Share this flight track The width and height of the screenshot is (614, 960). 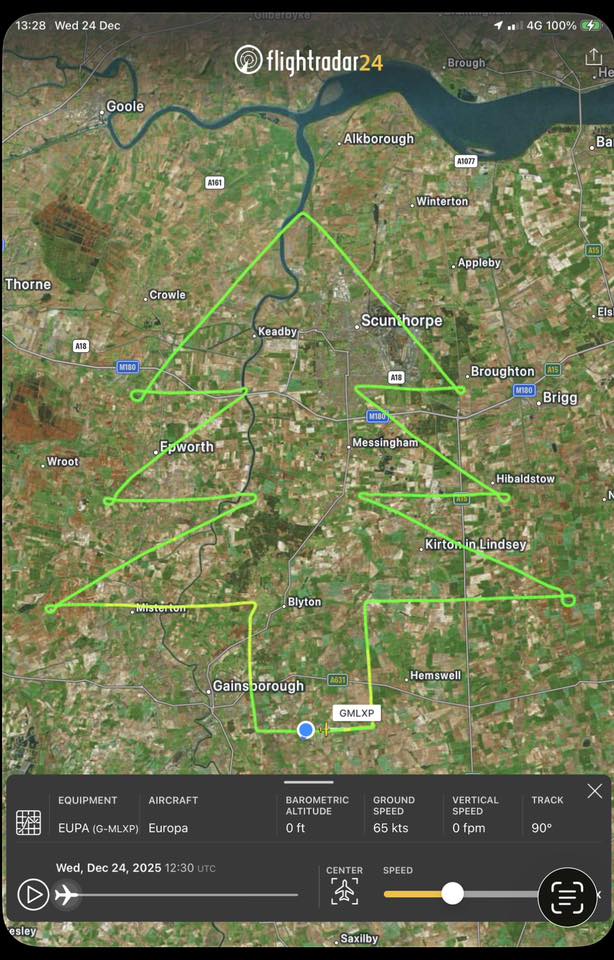pyautogui.click(x=593, y=58)
